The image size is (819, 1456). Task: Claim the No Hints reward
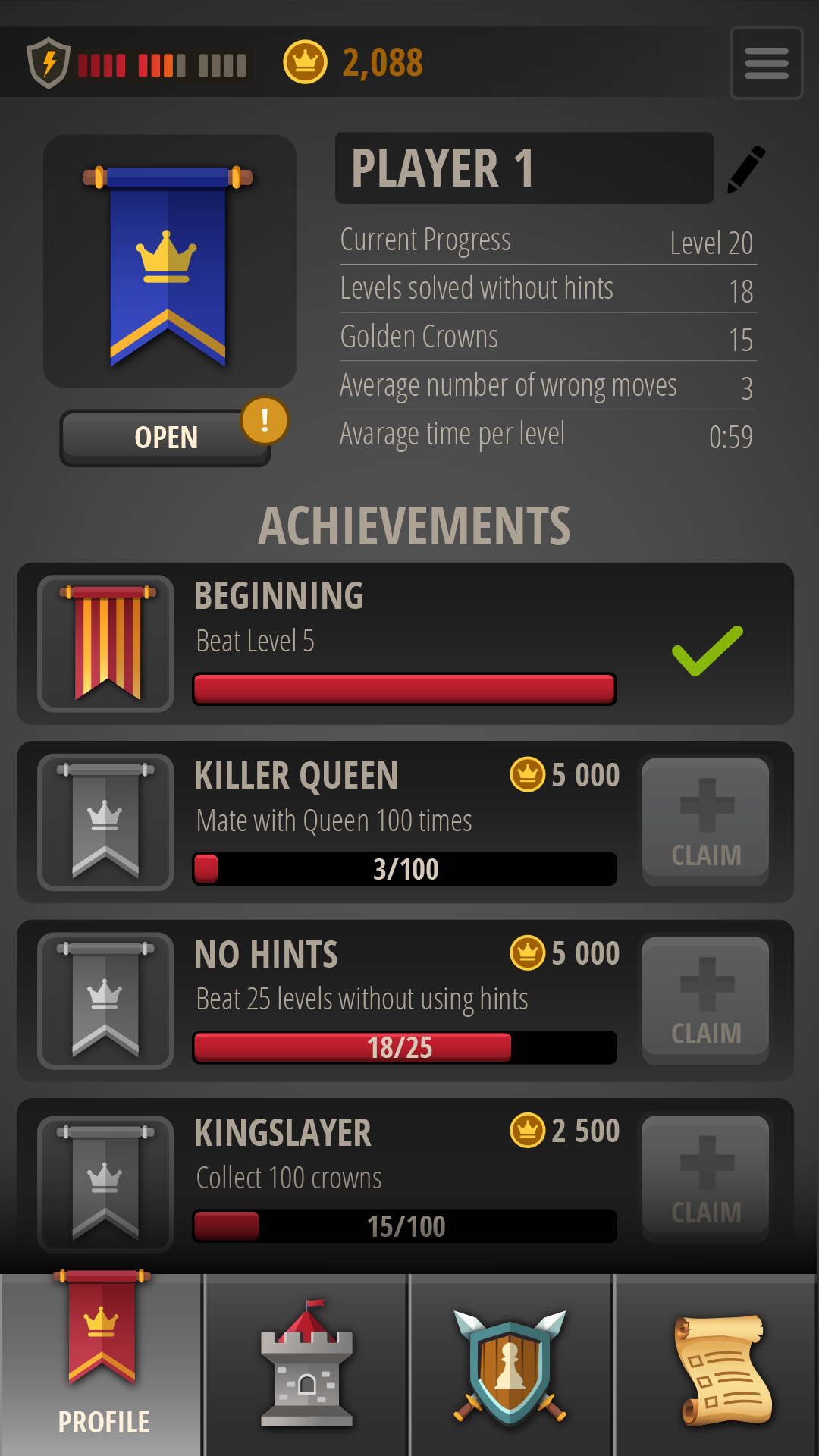(x=706, y=1000)
